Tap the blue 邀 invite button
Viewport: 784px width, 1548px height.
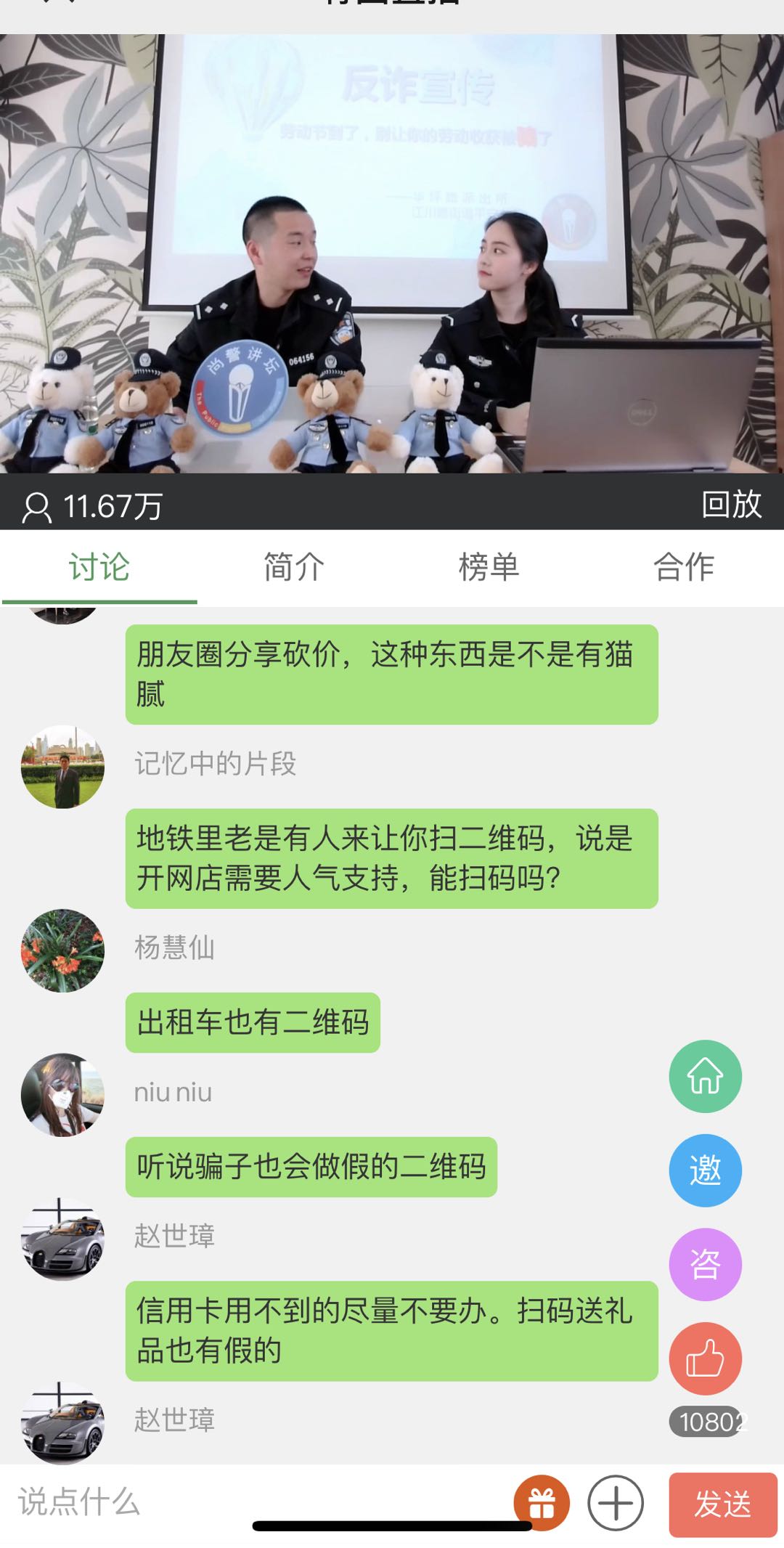[705, 1170]
